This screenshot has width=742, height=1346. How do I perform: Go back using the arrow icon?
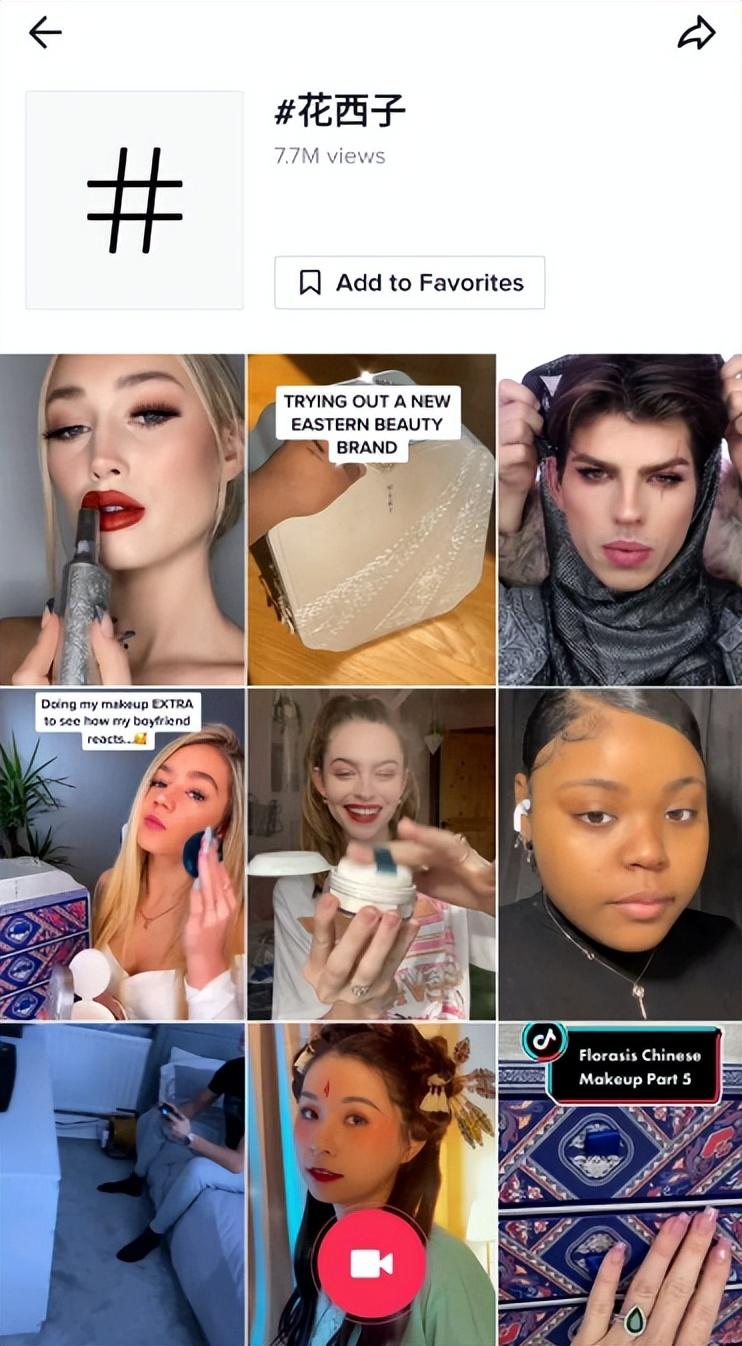click(x=45, y=33)
